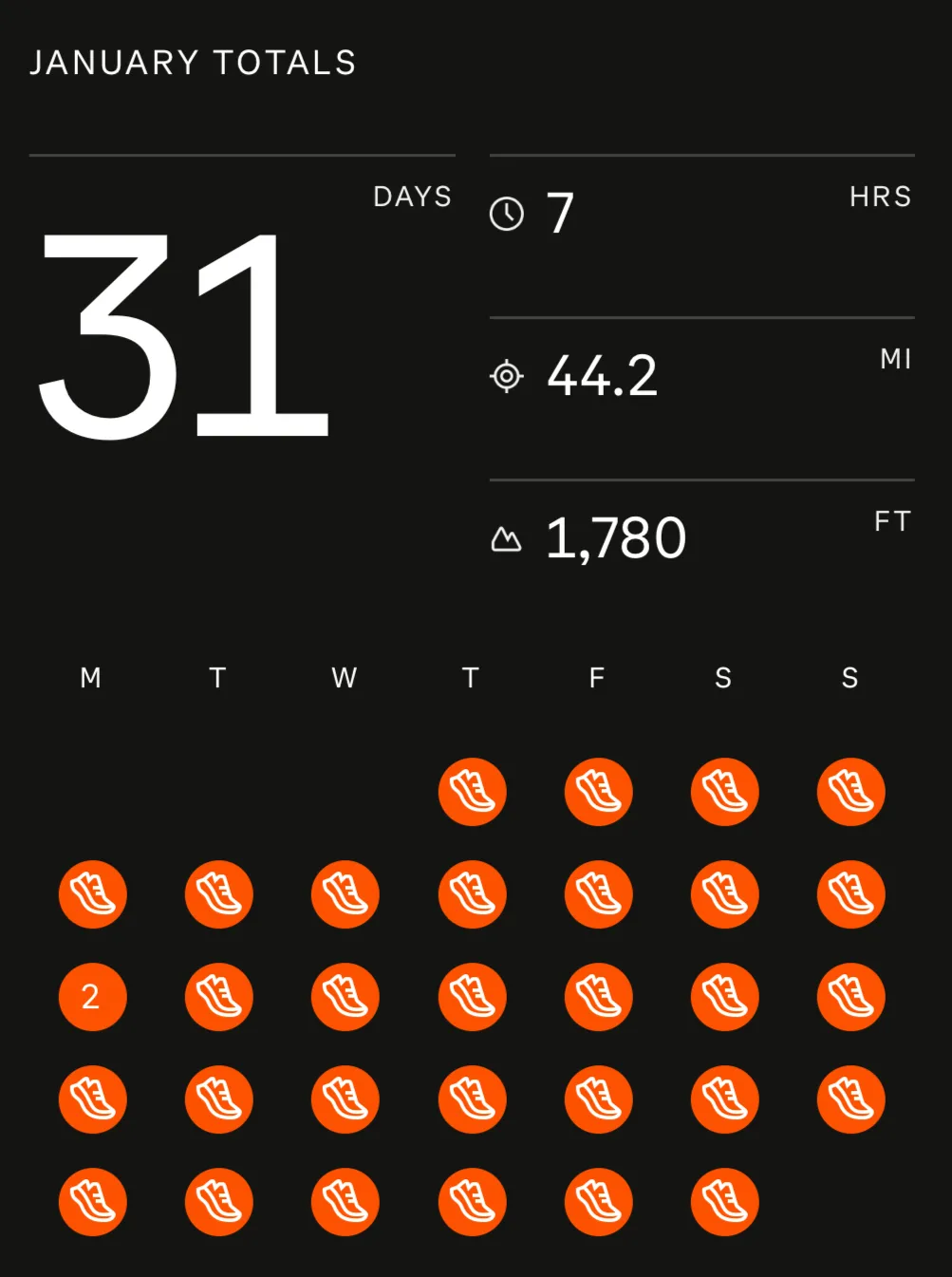The height and width of the screenshot is (1277, 952).
Task: Click the 7 hours total value
Action: click(560, 214)
